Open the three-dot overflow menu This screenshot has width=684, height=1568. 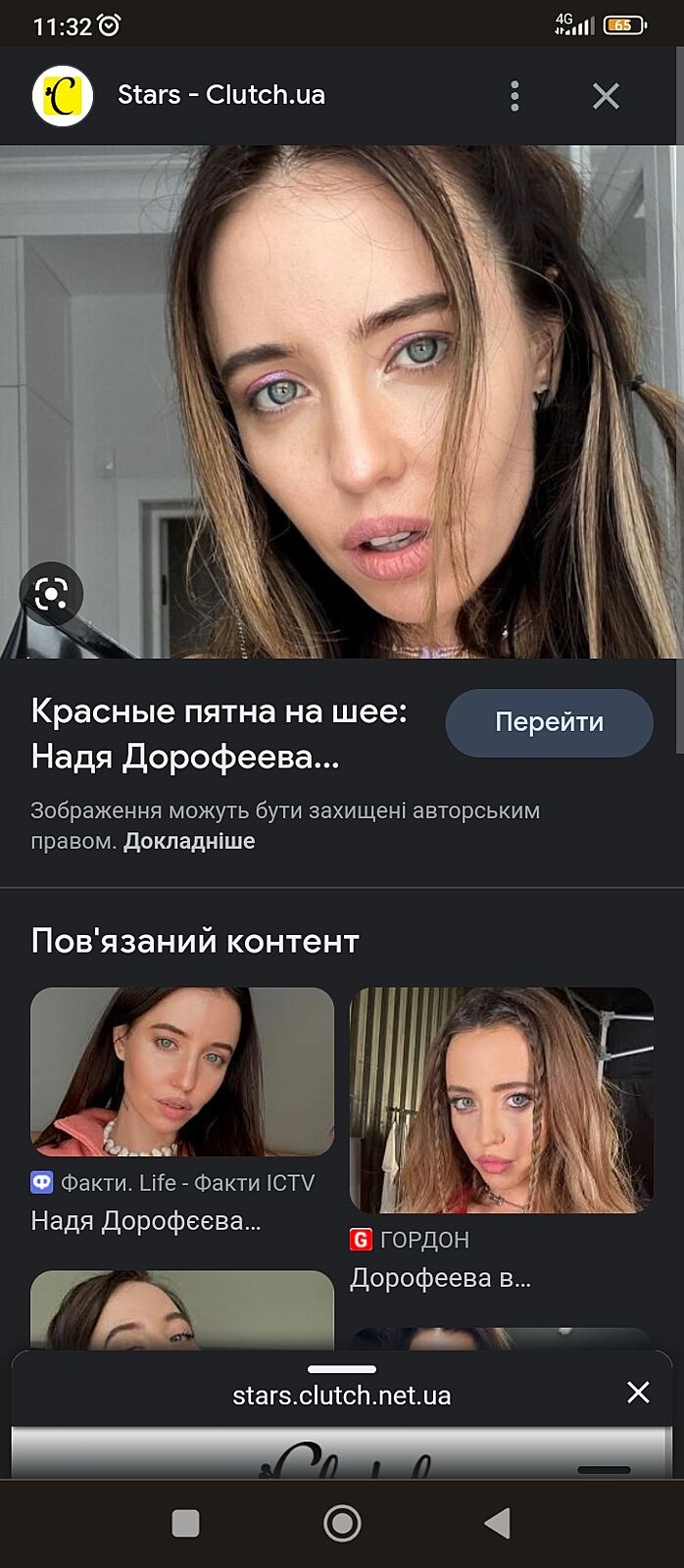pos(514,96)
